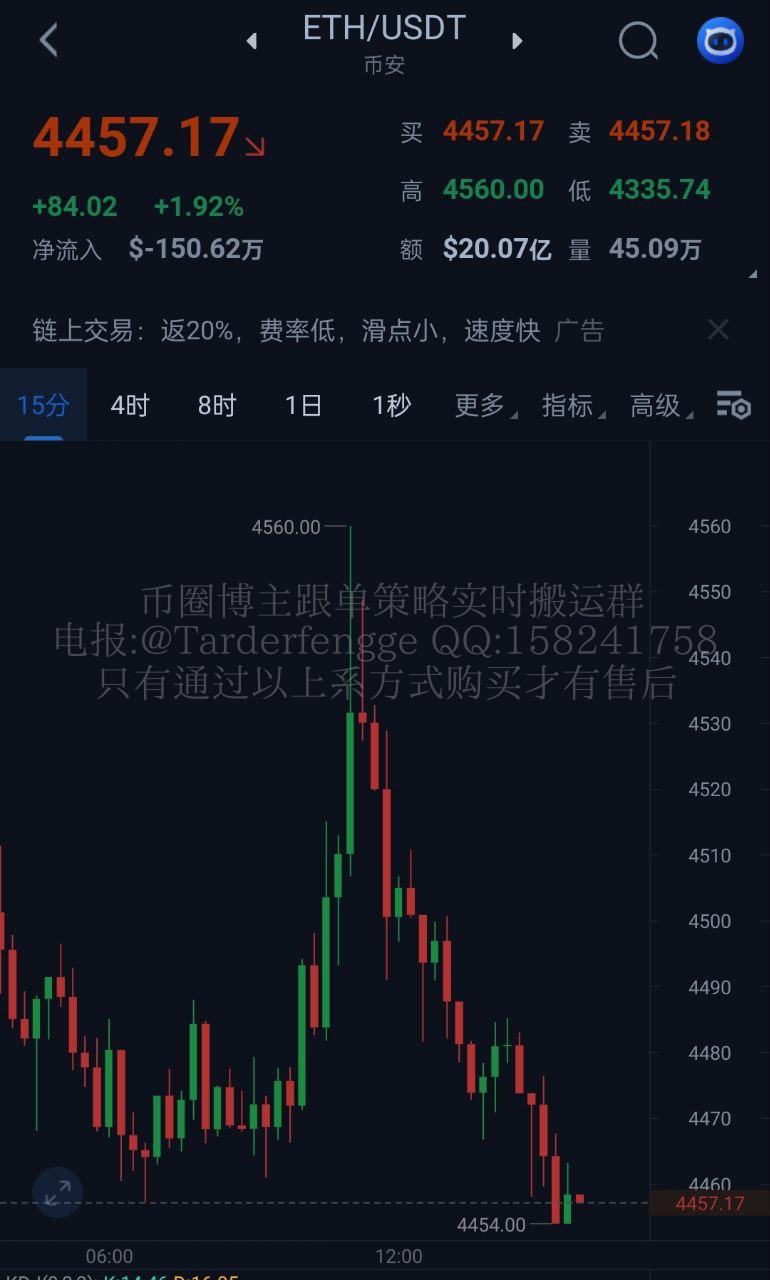Open the search magnifier icon
Screen dimensions: 770x1280
[x=638, y=41]
